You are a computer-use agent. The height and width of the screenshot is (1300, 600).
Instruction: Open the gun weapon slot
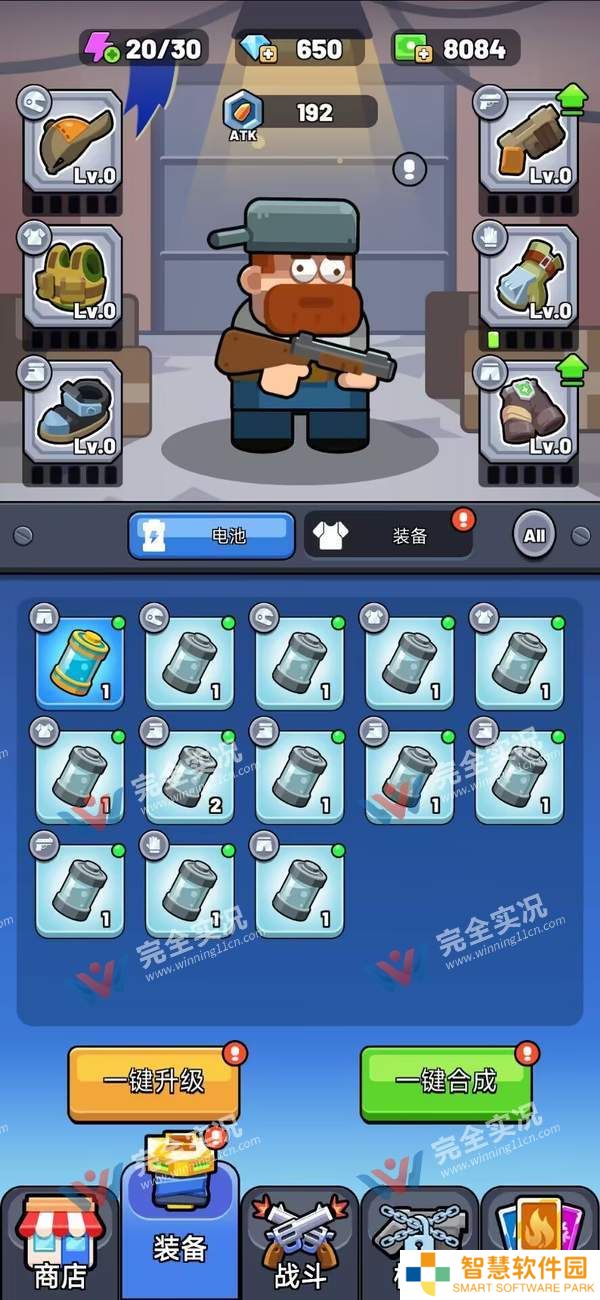[527, 141]
